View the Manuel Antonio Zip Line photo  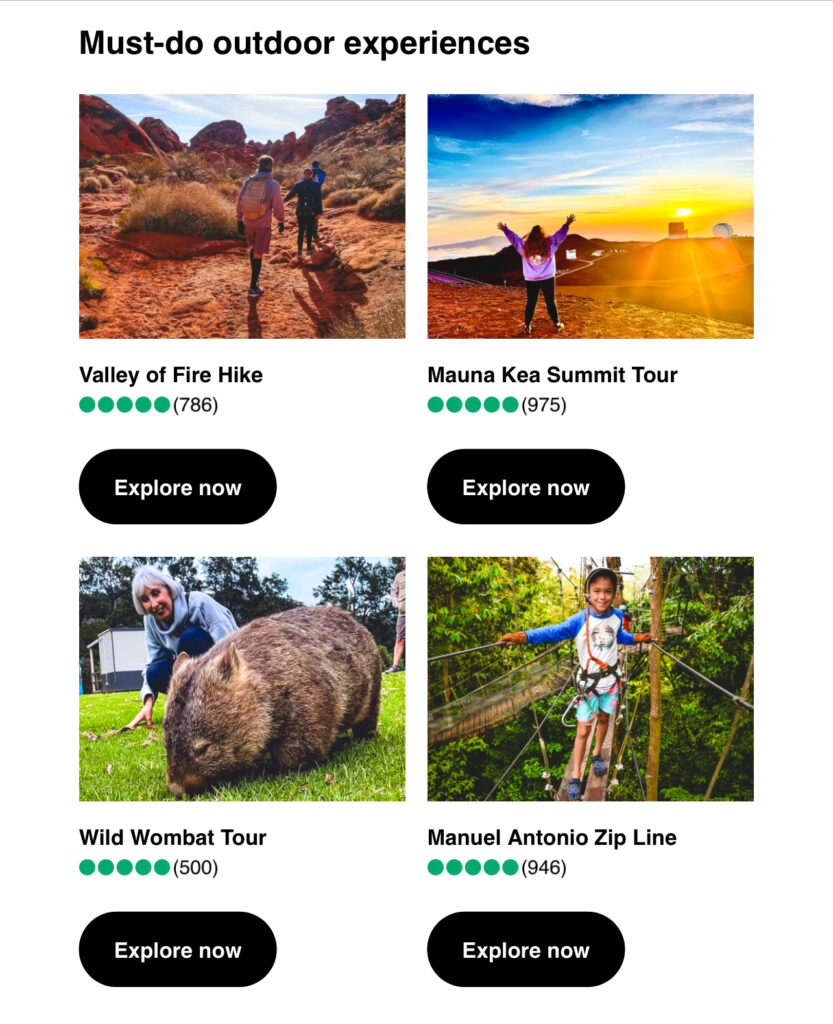point(590,678)
